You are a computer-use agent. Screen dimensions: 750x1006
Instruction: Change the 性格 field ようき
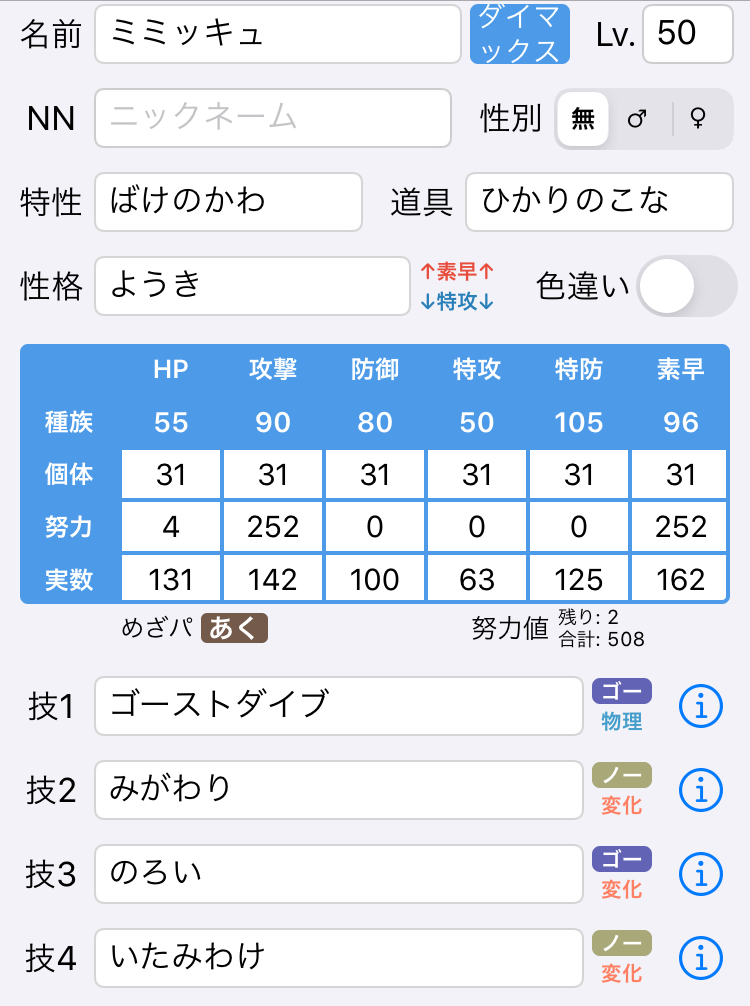tap(252, 287)
